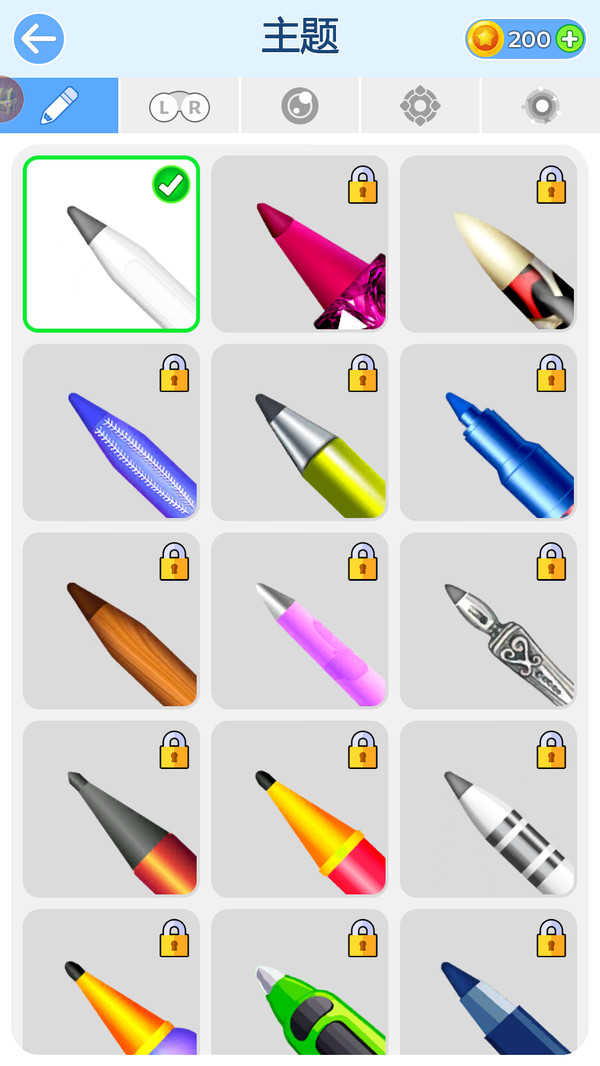This screenshot has height=1066, width=600.
Task: Go back using the arrow button
Action: click(x=38, y=40)
